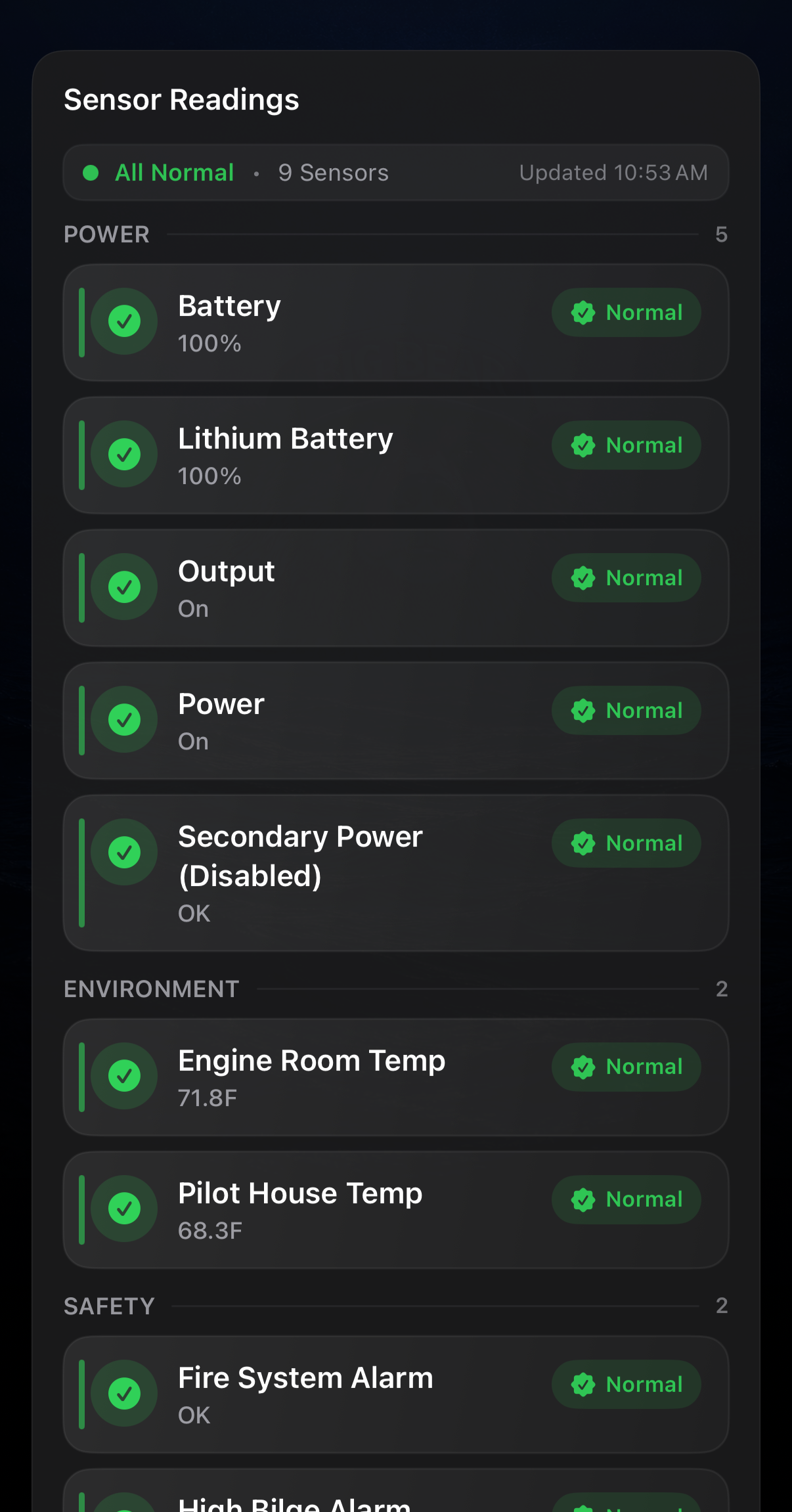The width and height of the screenshot is (792, 1512).
Task: Open the Battery sensor card
Action: click(x=396, y=322)
